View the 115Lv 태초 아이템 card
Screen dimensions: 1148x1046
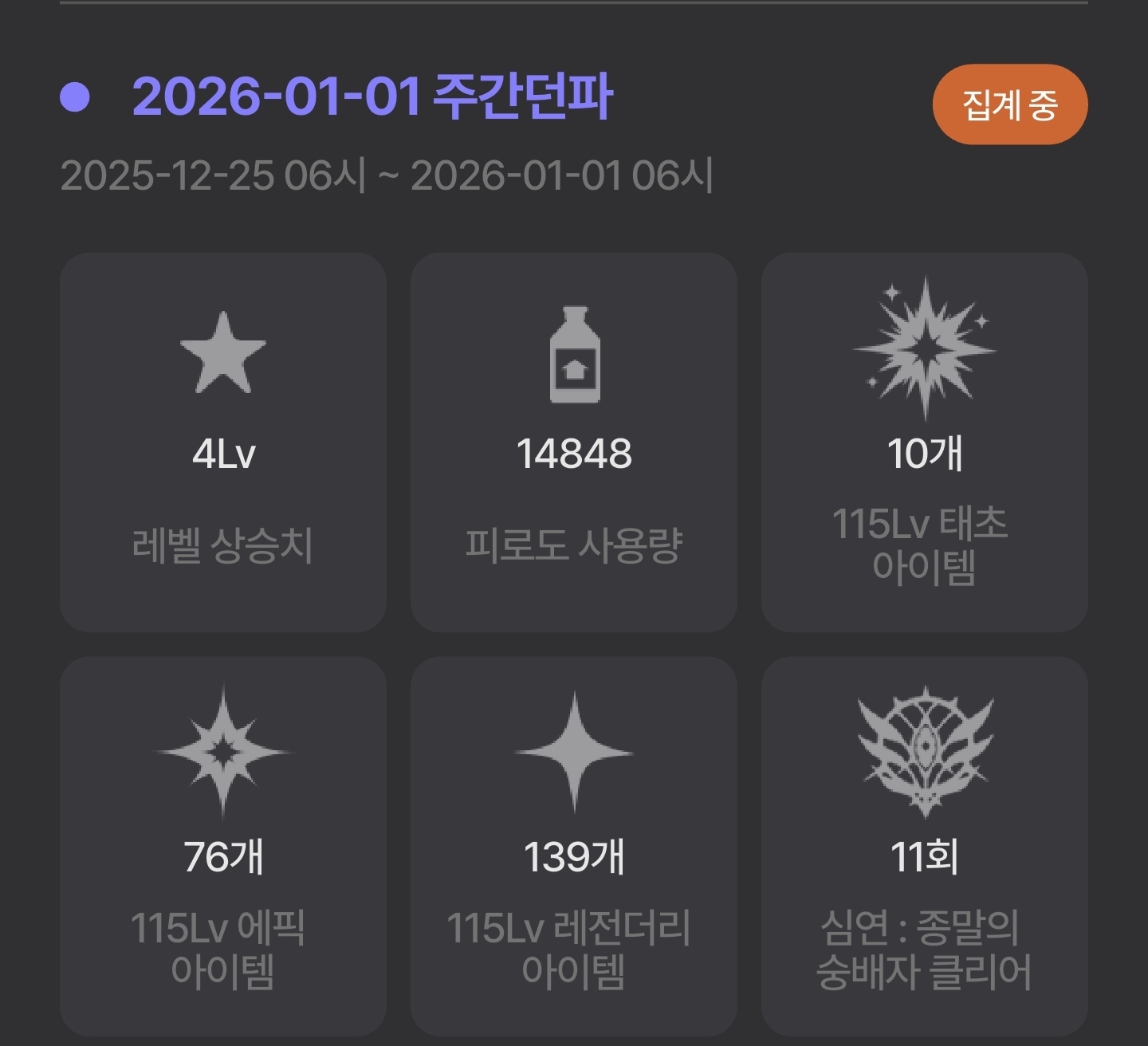924,442
